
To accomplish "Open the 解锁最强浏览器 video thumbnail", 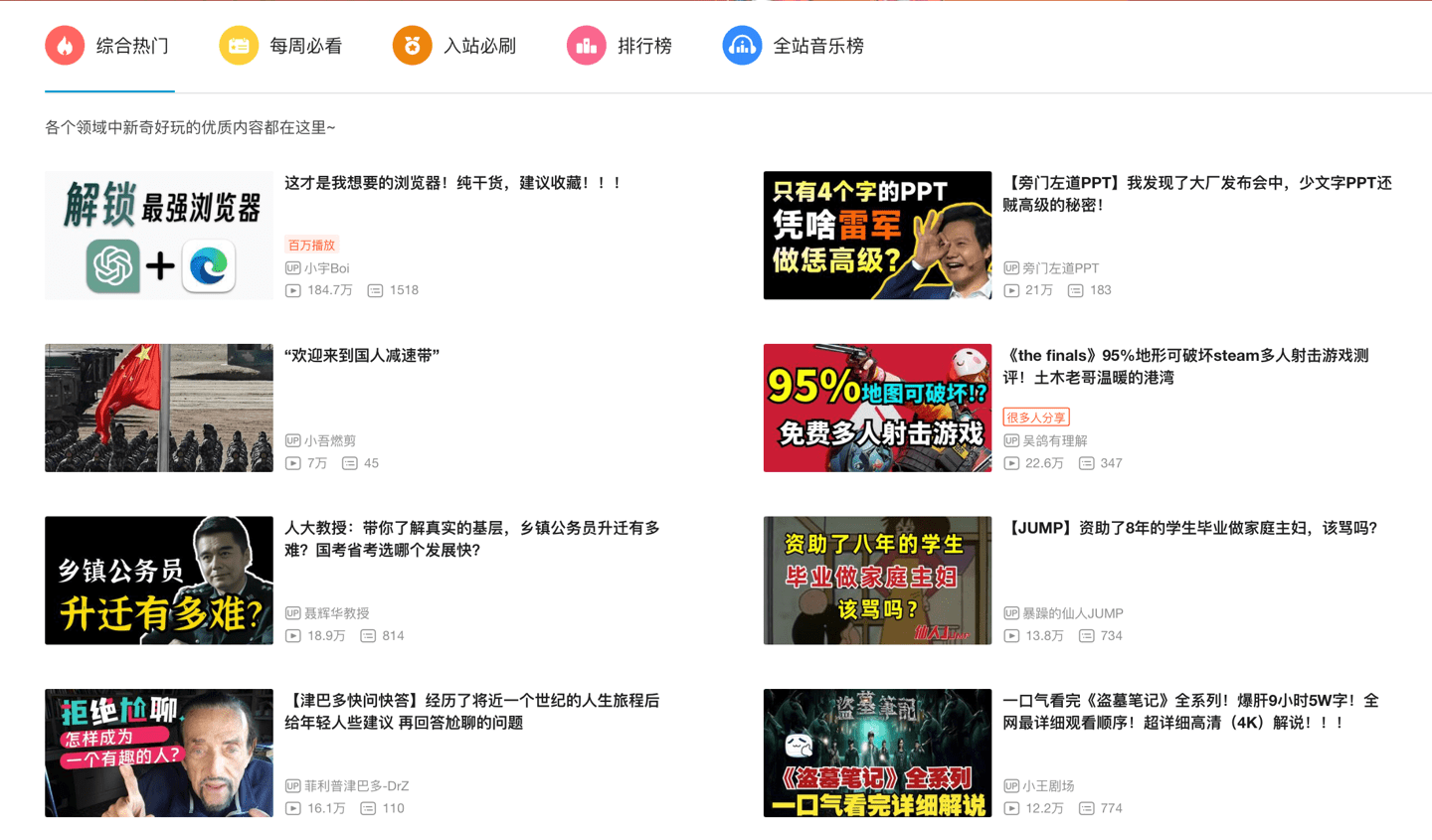I will coord(159,236).
